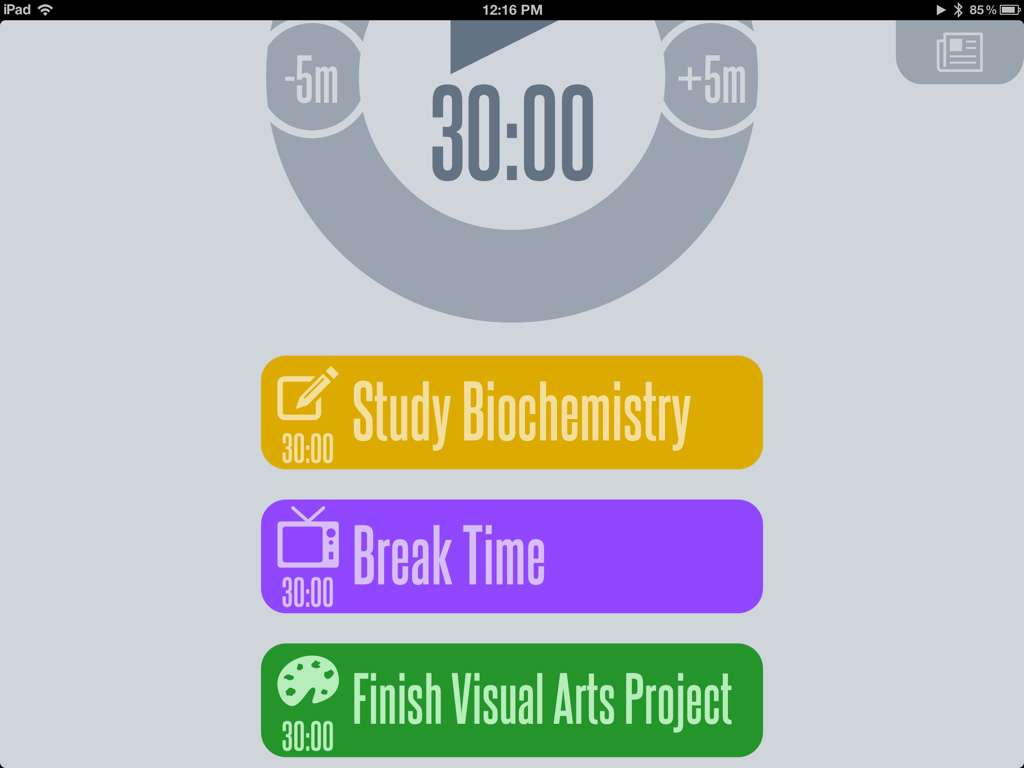The image size is (1024, 768).
Task: Add five minutes with the +5m button
Action: pos(711,82)
